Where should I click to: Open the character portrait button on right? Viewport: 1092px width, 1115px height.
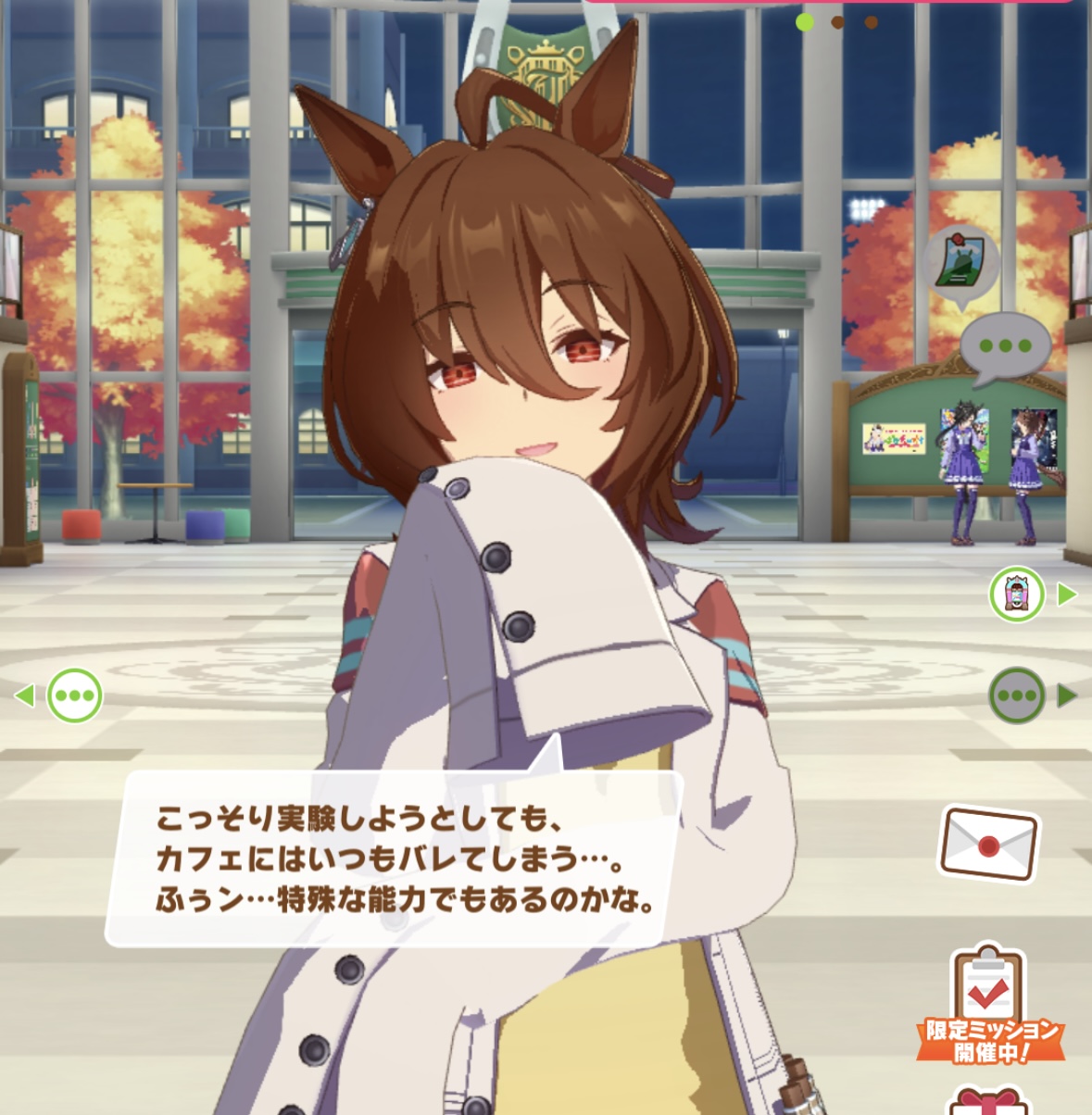(1017, 594)
